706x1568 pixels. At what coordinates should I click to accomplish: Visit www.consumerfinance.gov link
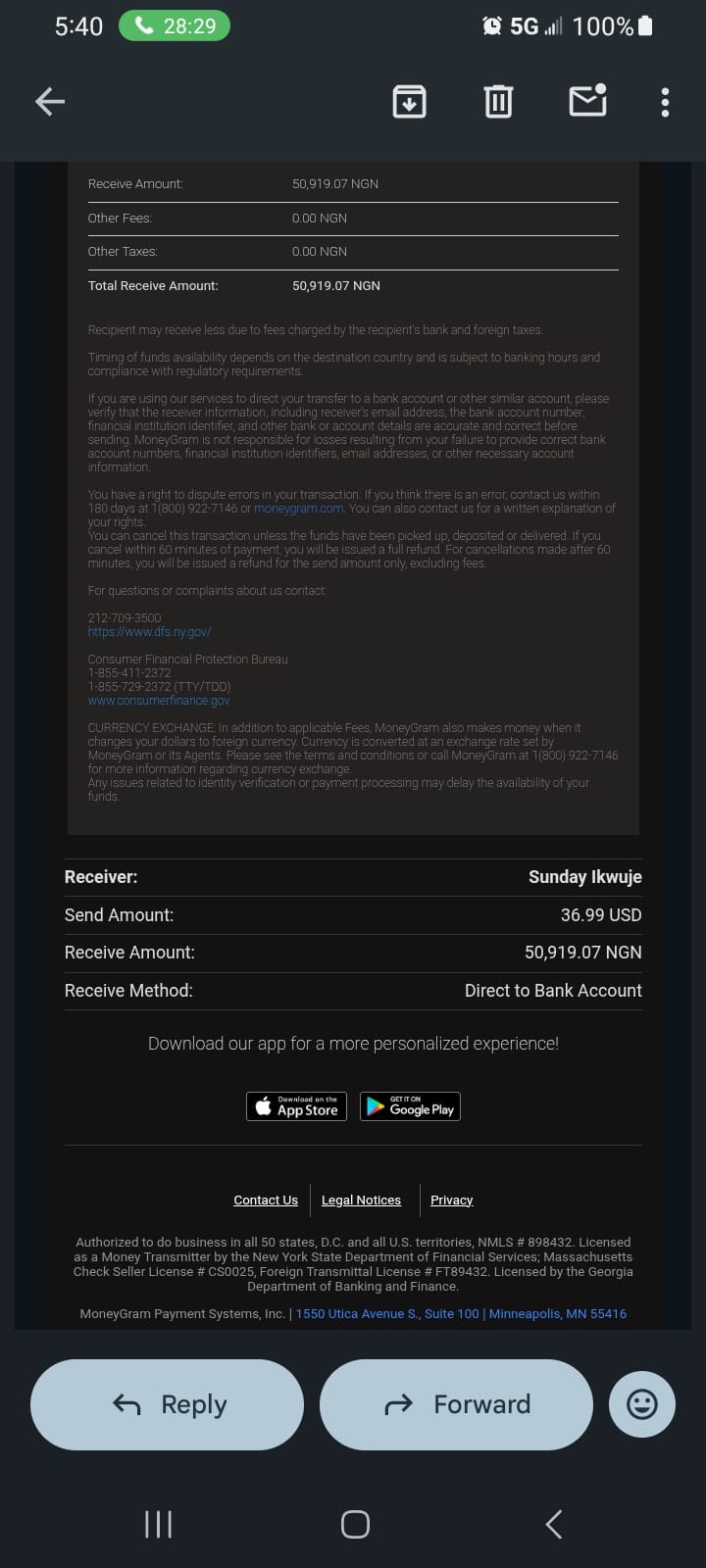click(159, 701)
